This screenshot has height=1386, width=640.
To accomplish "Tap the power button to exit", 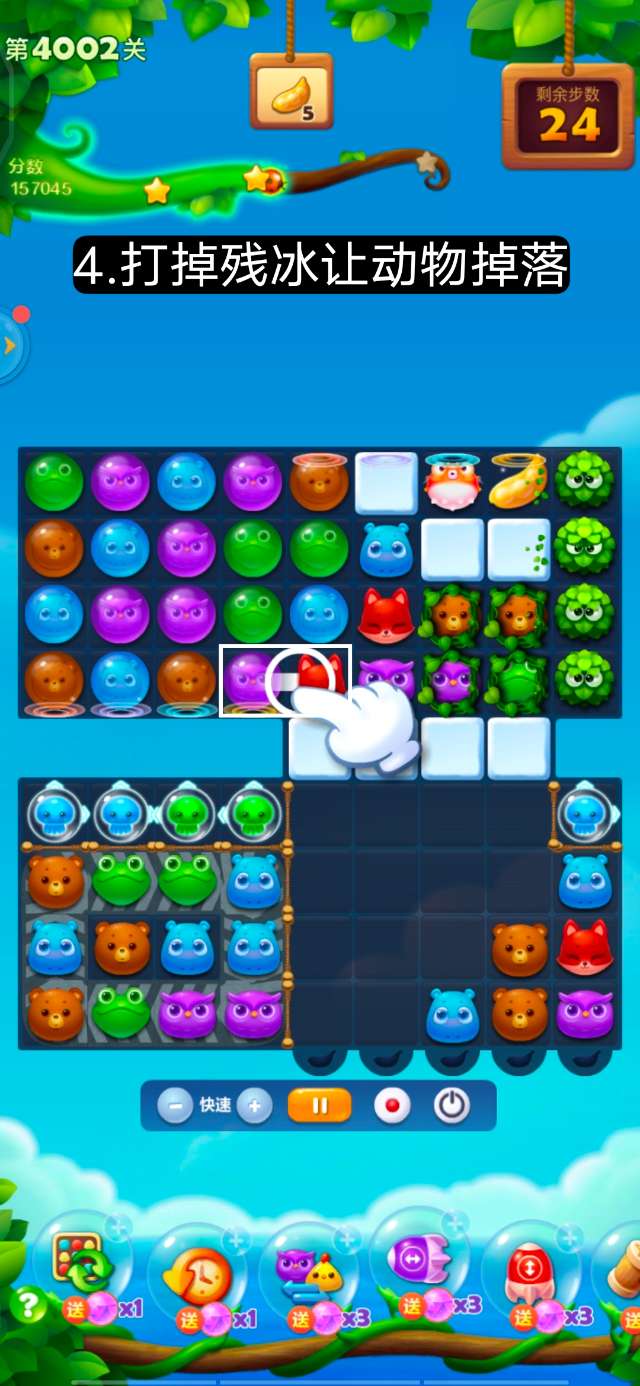I will pos(452,1106).
